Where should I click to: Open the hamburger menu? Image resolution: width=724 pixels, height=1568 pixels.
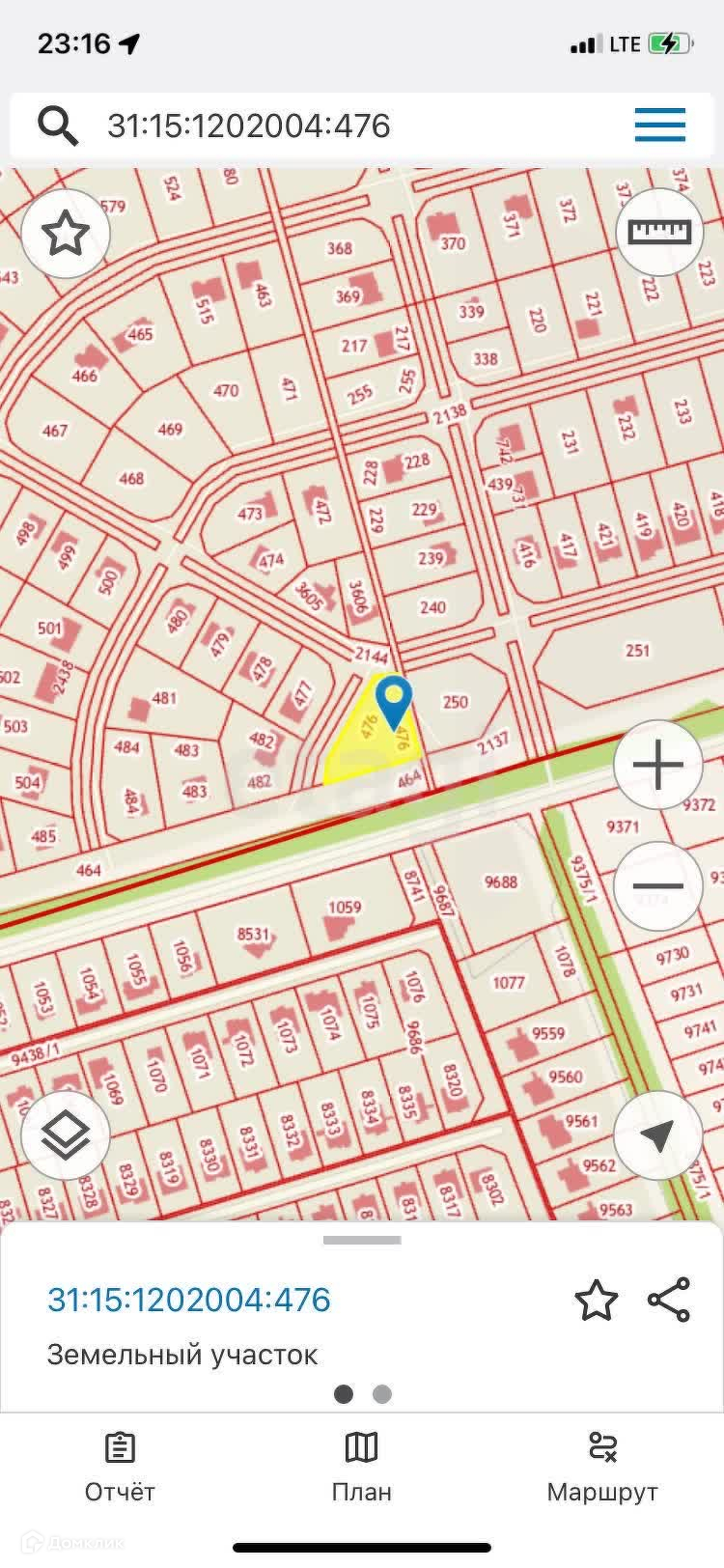click(x=660, y=126)
